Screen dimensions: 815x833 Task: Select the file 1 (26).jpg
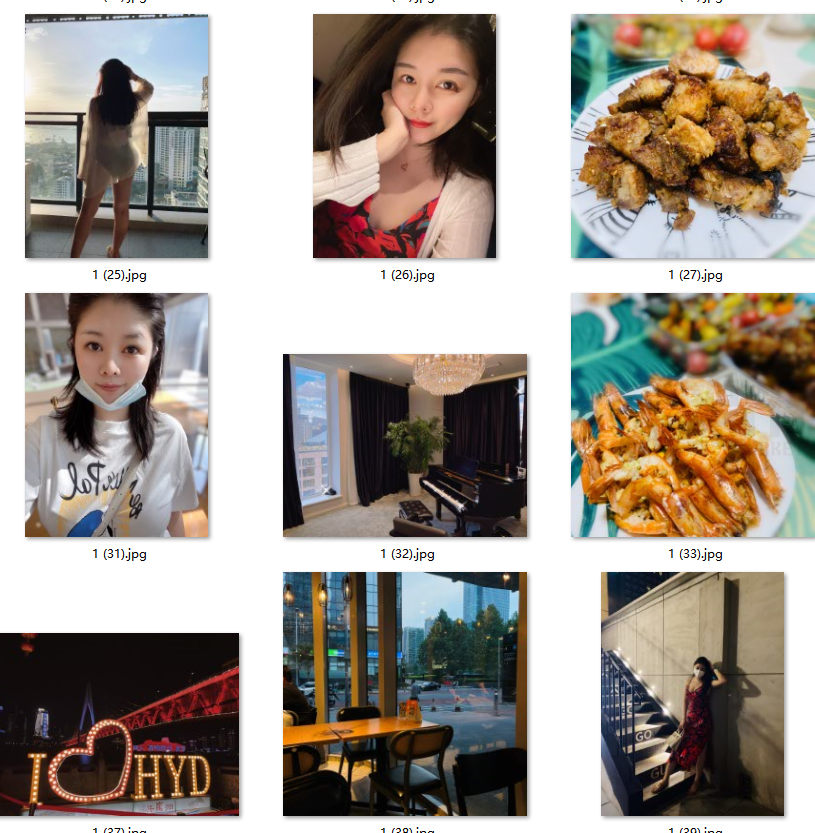404,137
